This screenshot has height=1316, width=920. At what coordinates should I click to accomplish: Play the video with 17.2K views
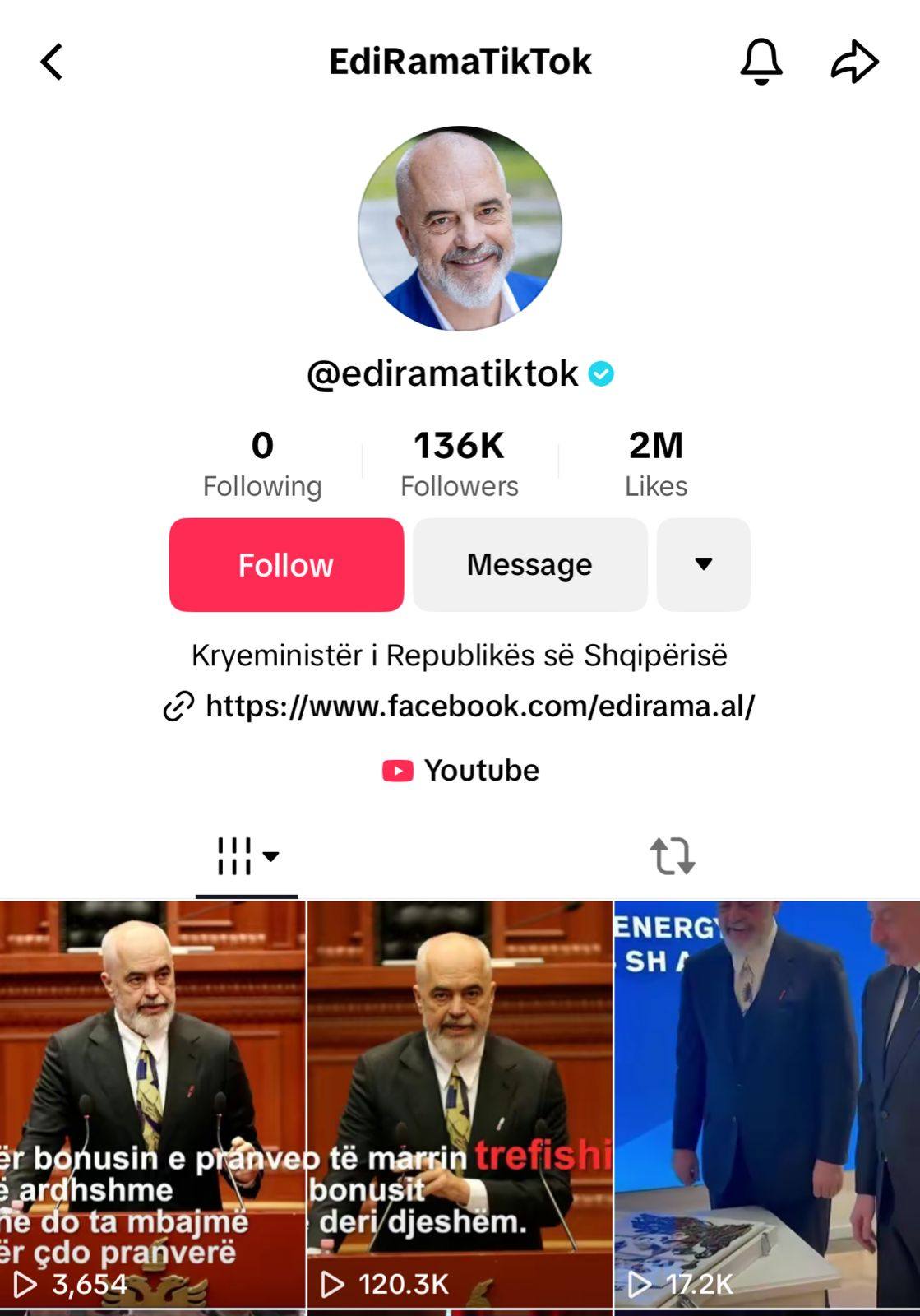[x=767, y=1102]
